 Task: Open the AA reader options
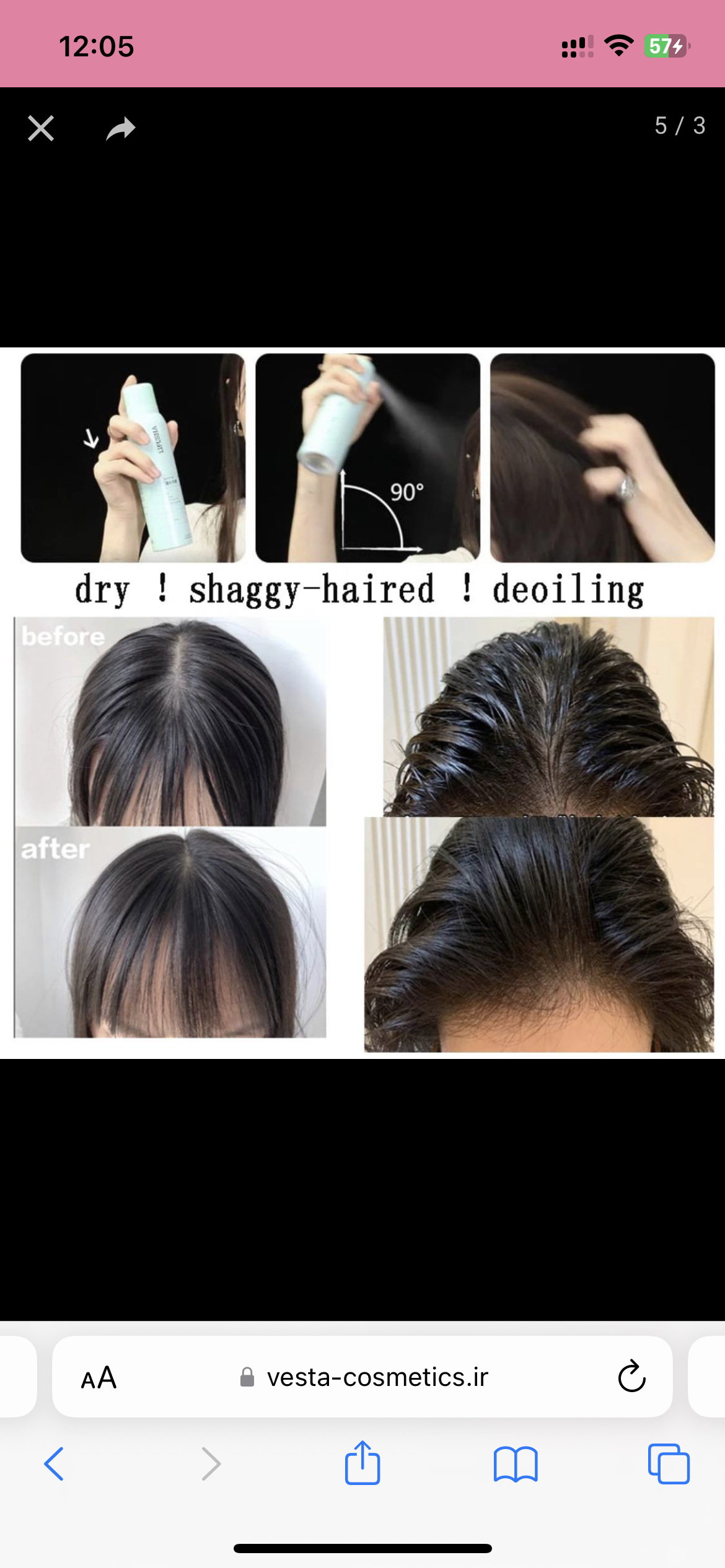click(99, 1378)
